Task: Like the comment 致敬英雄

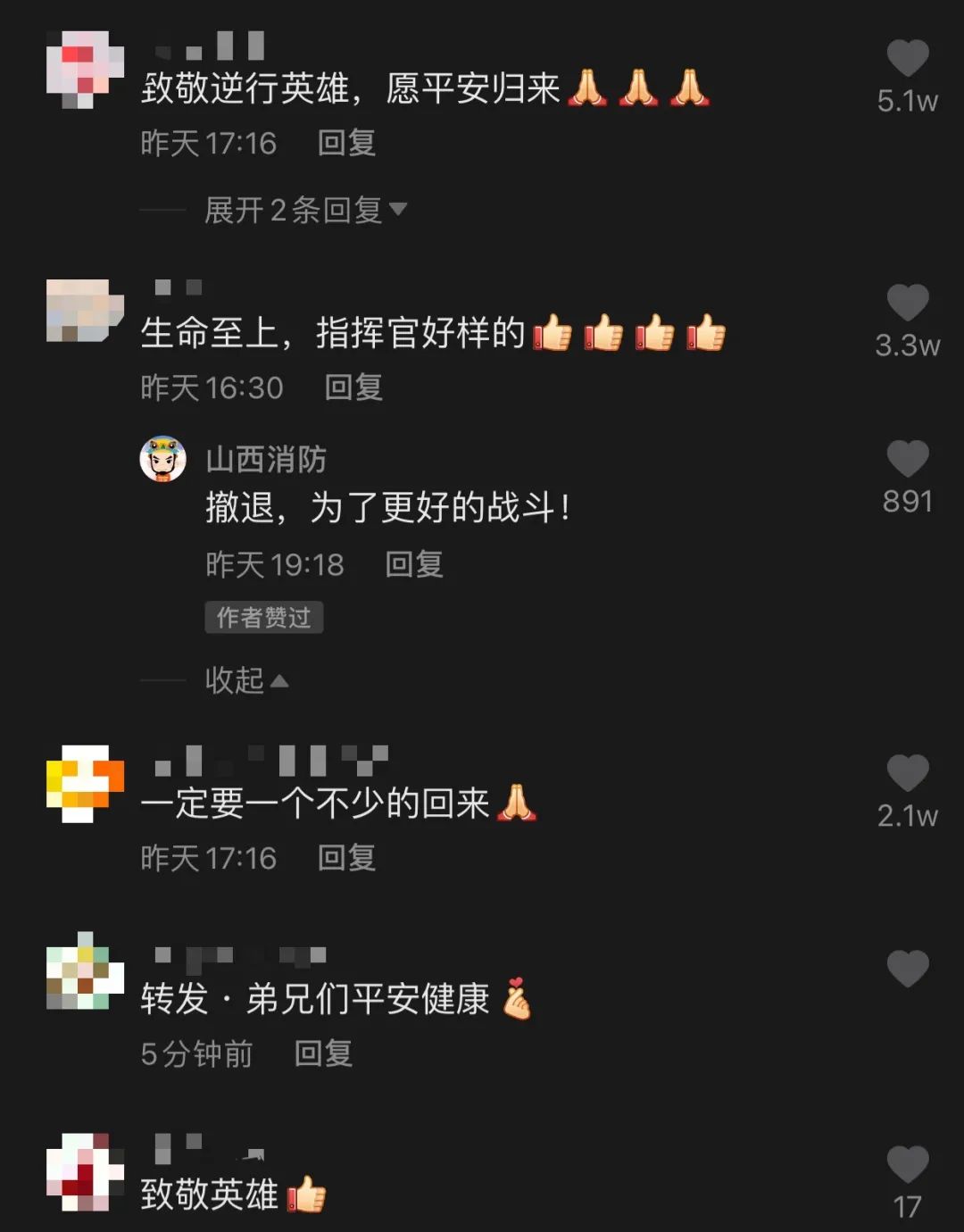Action: tap(907, 1165)
